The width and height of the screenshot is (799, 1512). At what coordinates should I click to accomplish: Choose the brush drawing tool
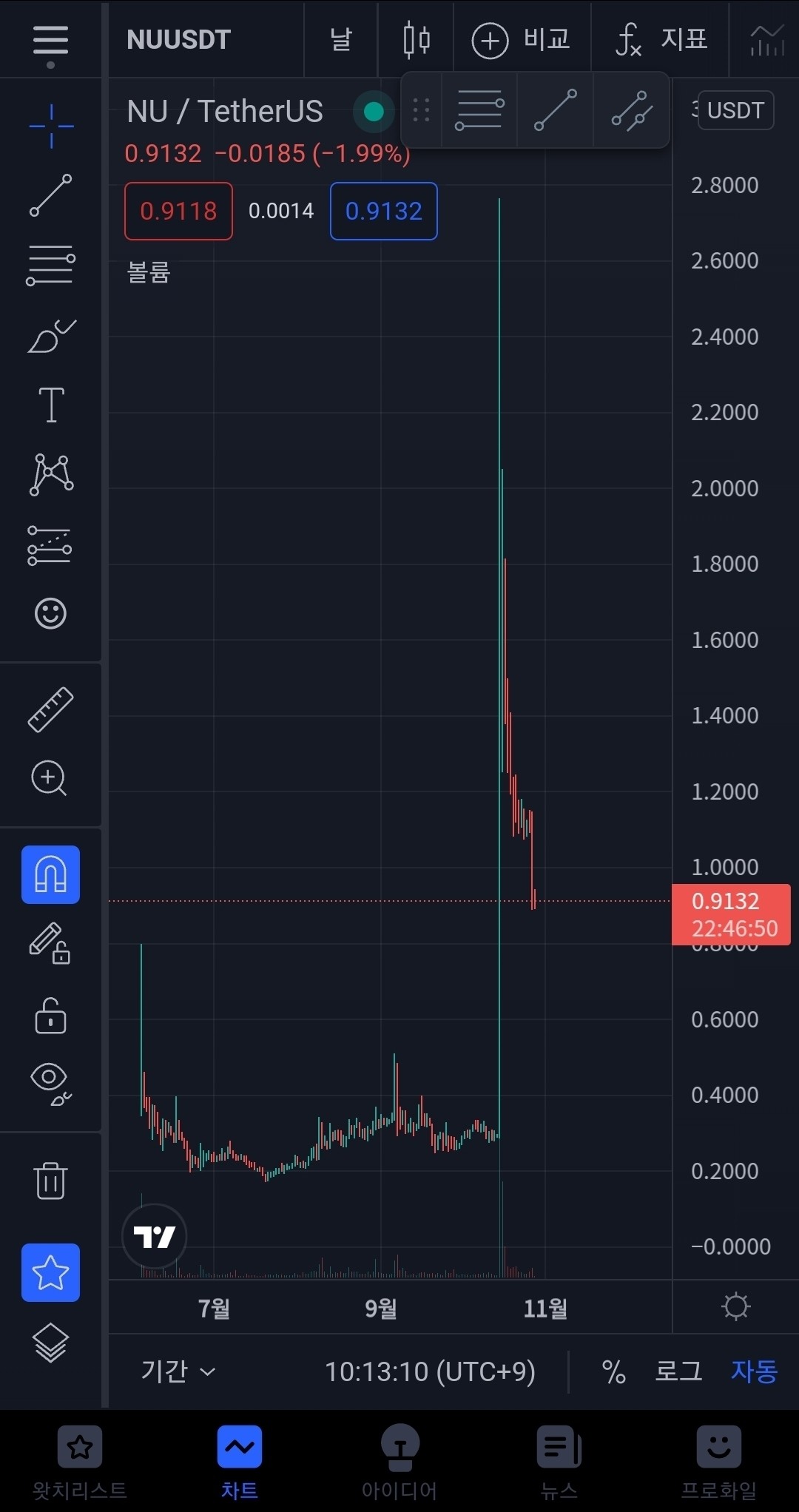pos(50,337)
